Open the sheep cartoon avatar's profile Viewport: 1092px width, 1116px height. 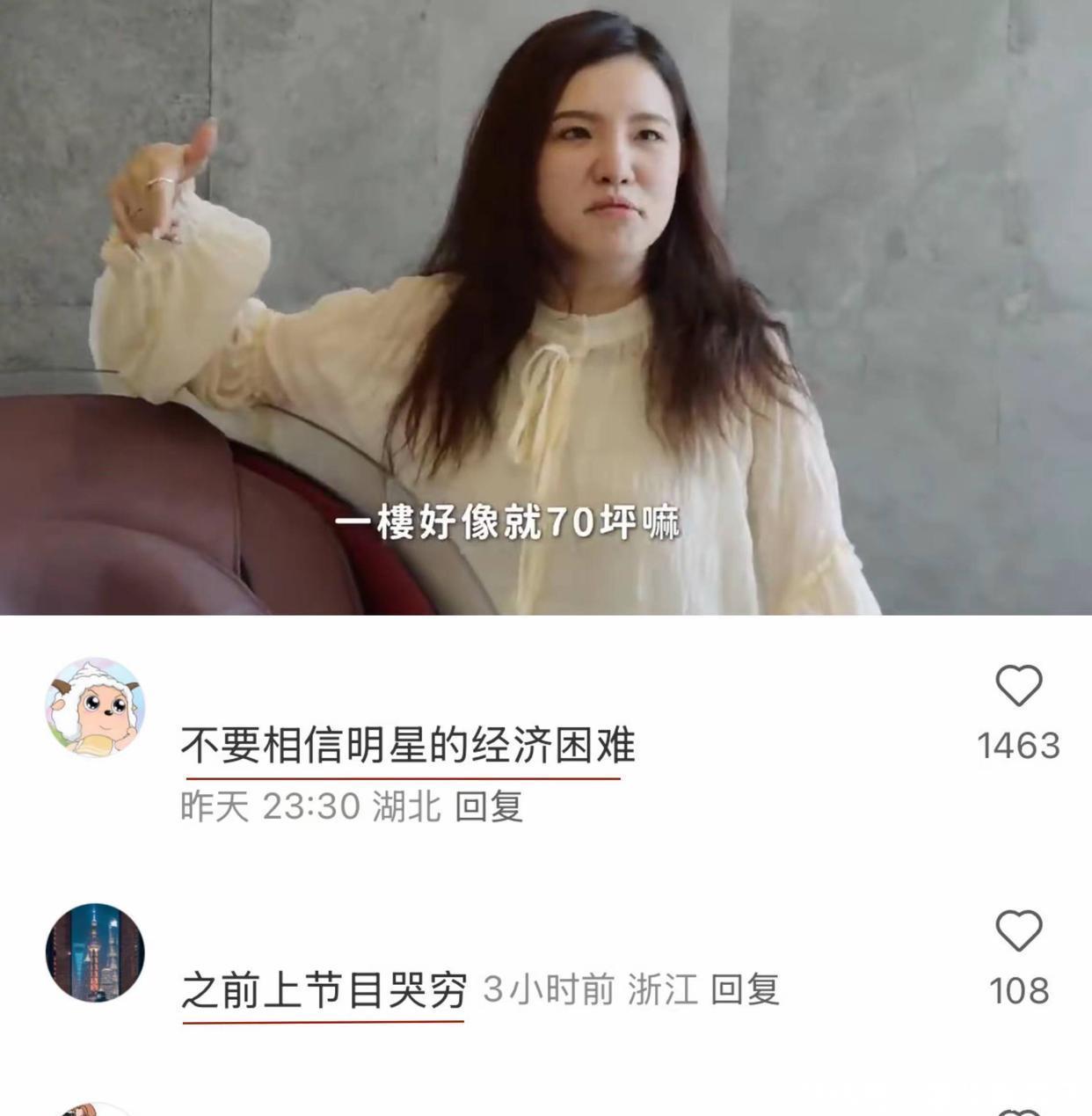pyautogui.click(x=95, y=707)
